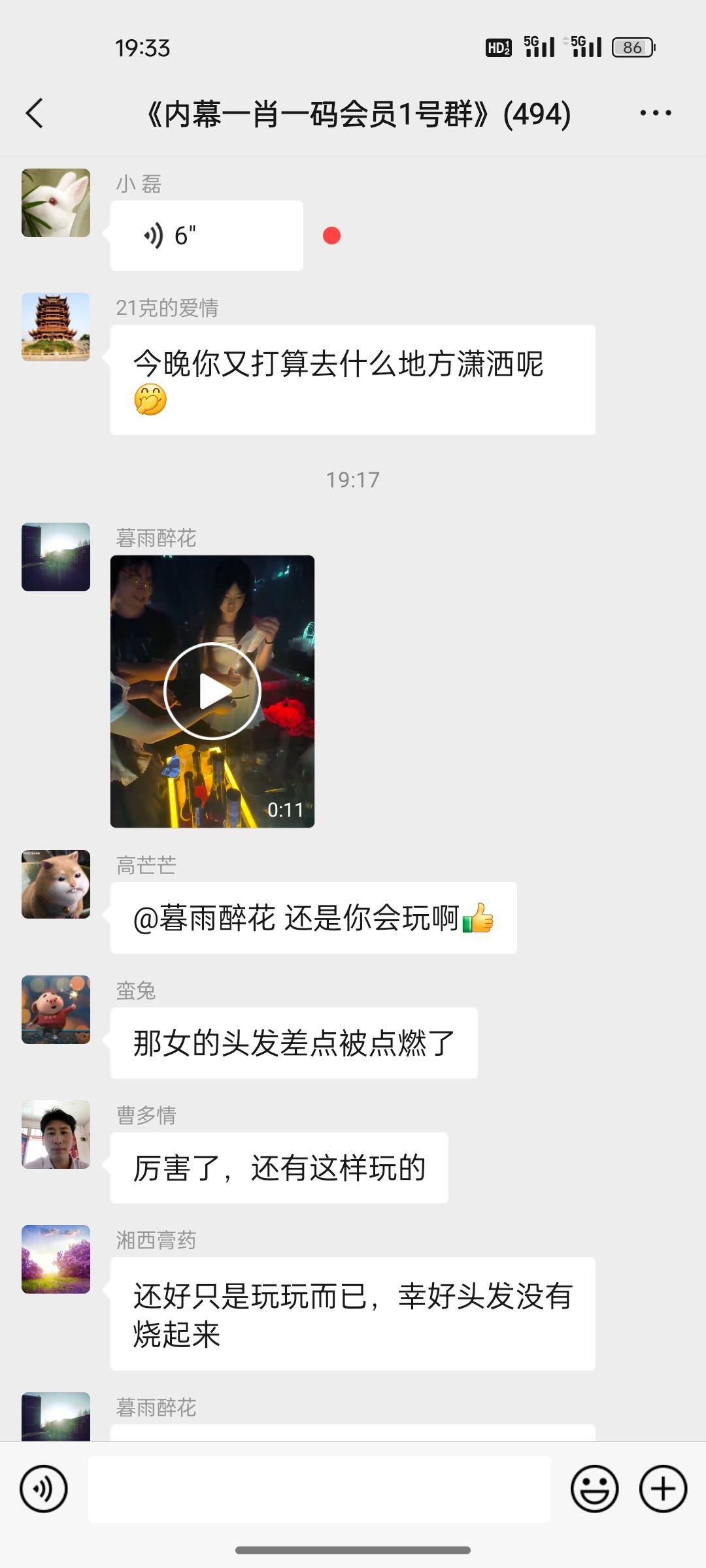Play the 0:11 video from 暮雨醉花
Screen dimensions: 706x1568
[212, 691]
